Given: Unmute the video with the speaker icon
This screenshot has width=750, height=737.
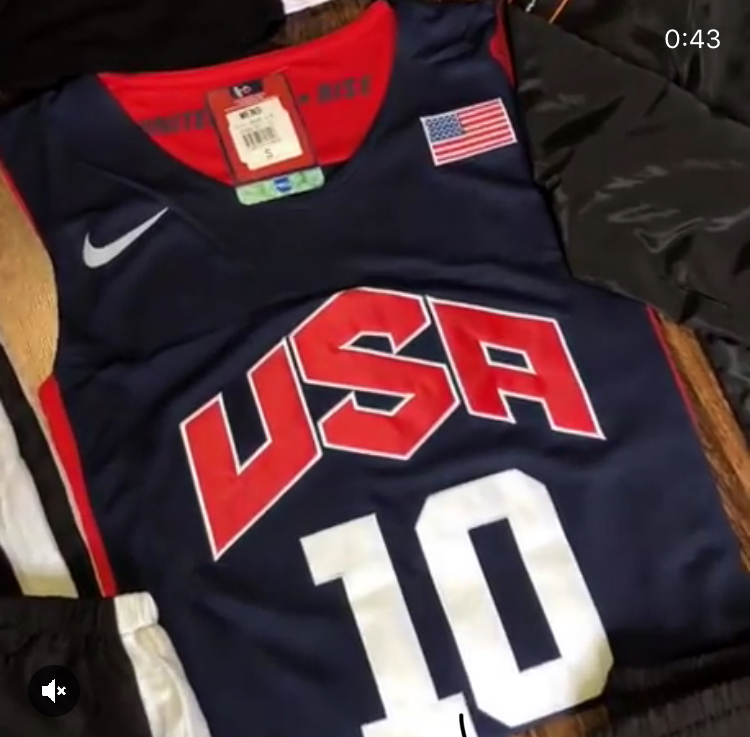Looking at the screenshot, I should coord(54,690).
